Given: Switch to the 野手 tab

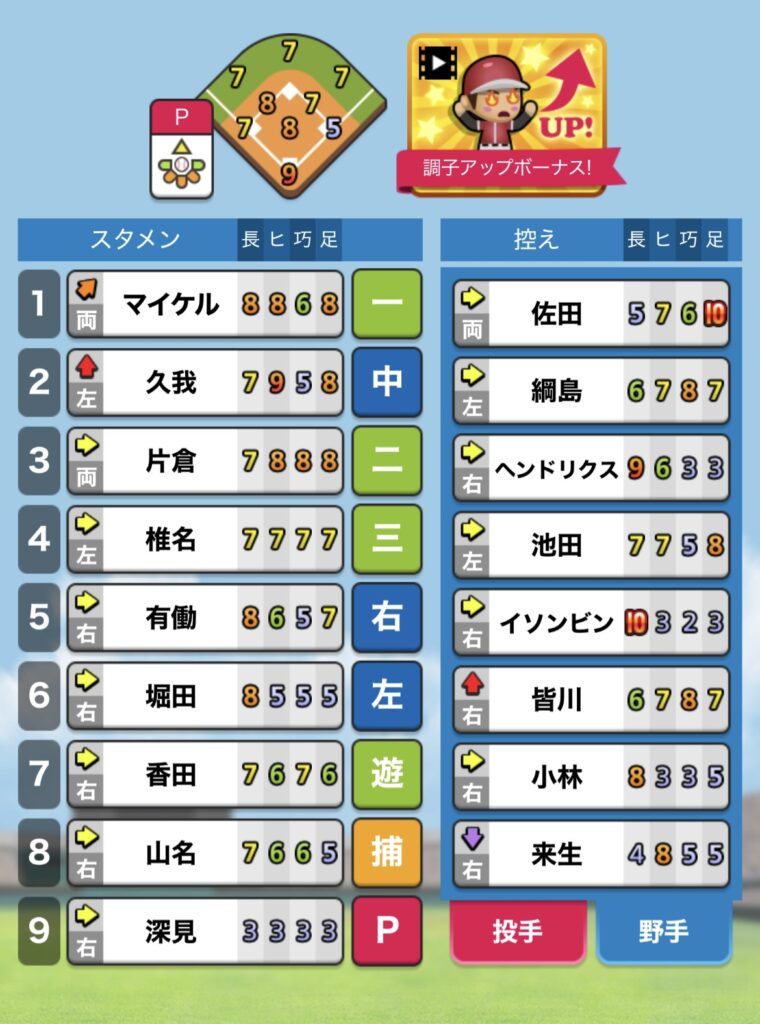Looking at the screenshot, I should pyautogui.click(x=663, y=931).
